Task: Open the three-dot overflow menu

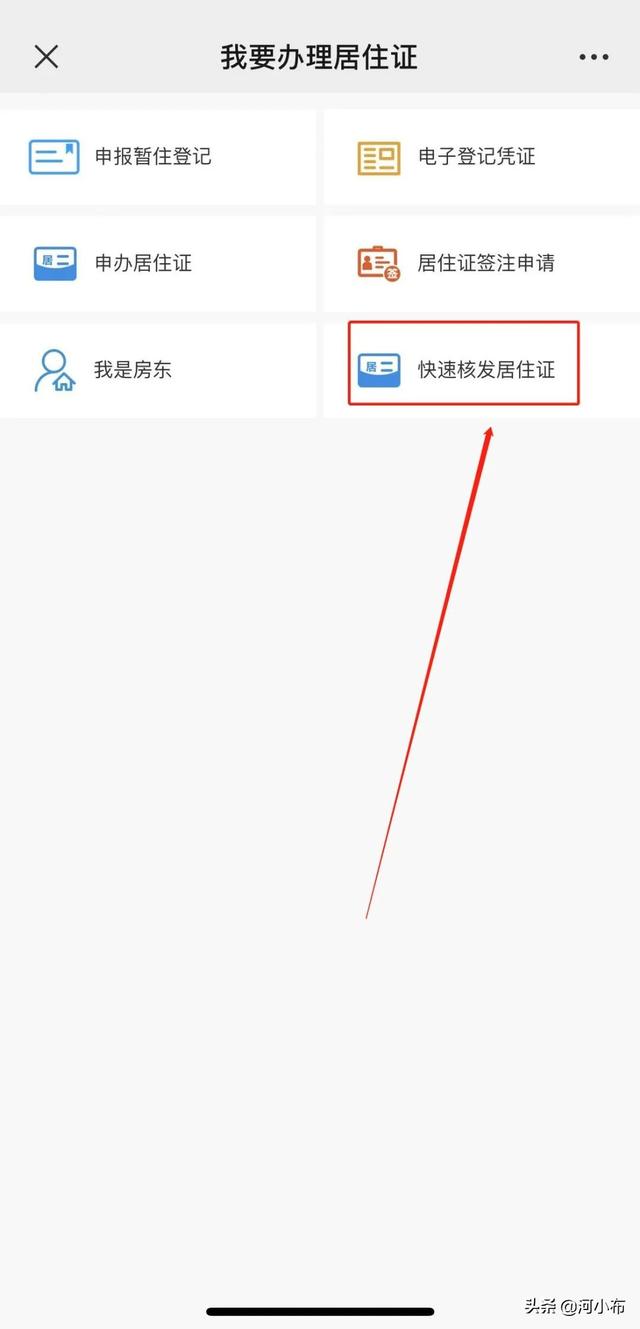Action: tap(594, 57)
